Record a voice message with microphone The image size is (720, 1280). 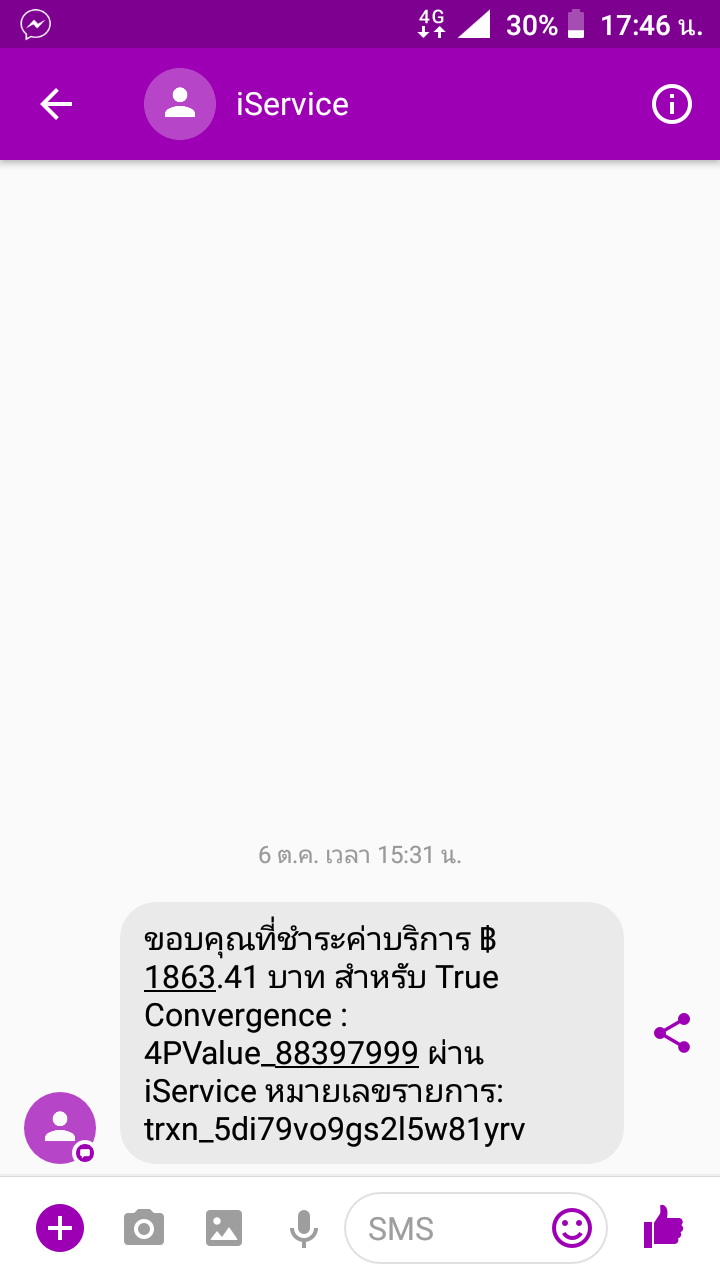tap(304, 1228)
